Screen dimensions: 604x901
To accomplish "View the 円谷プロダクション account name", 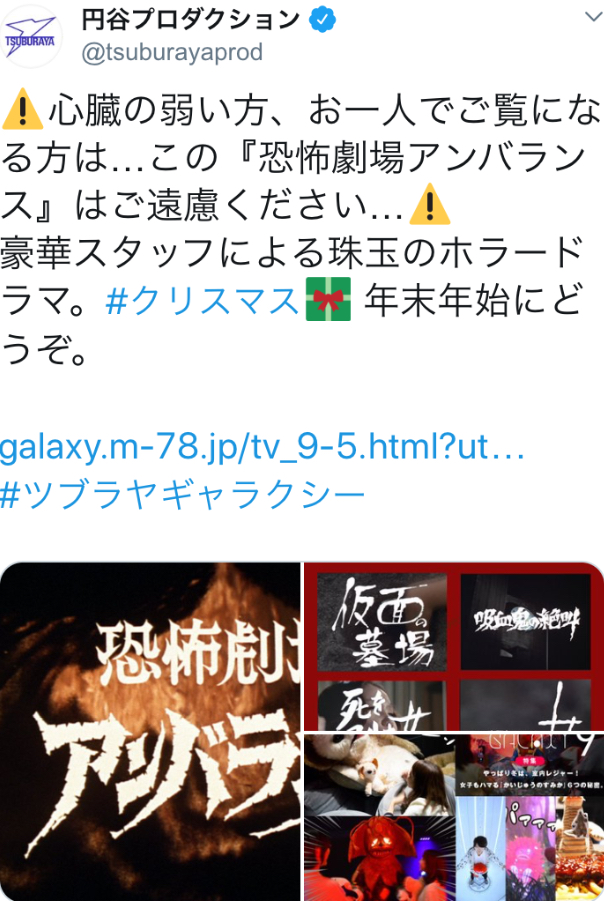I will tap(188, 17).
